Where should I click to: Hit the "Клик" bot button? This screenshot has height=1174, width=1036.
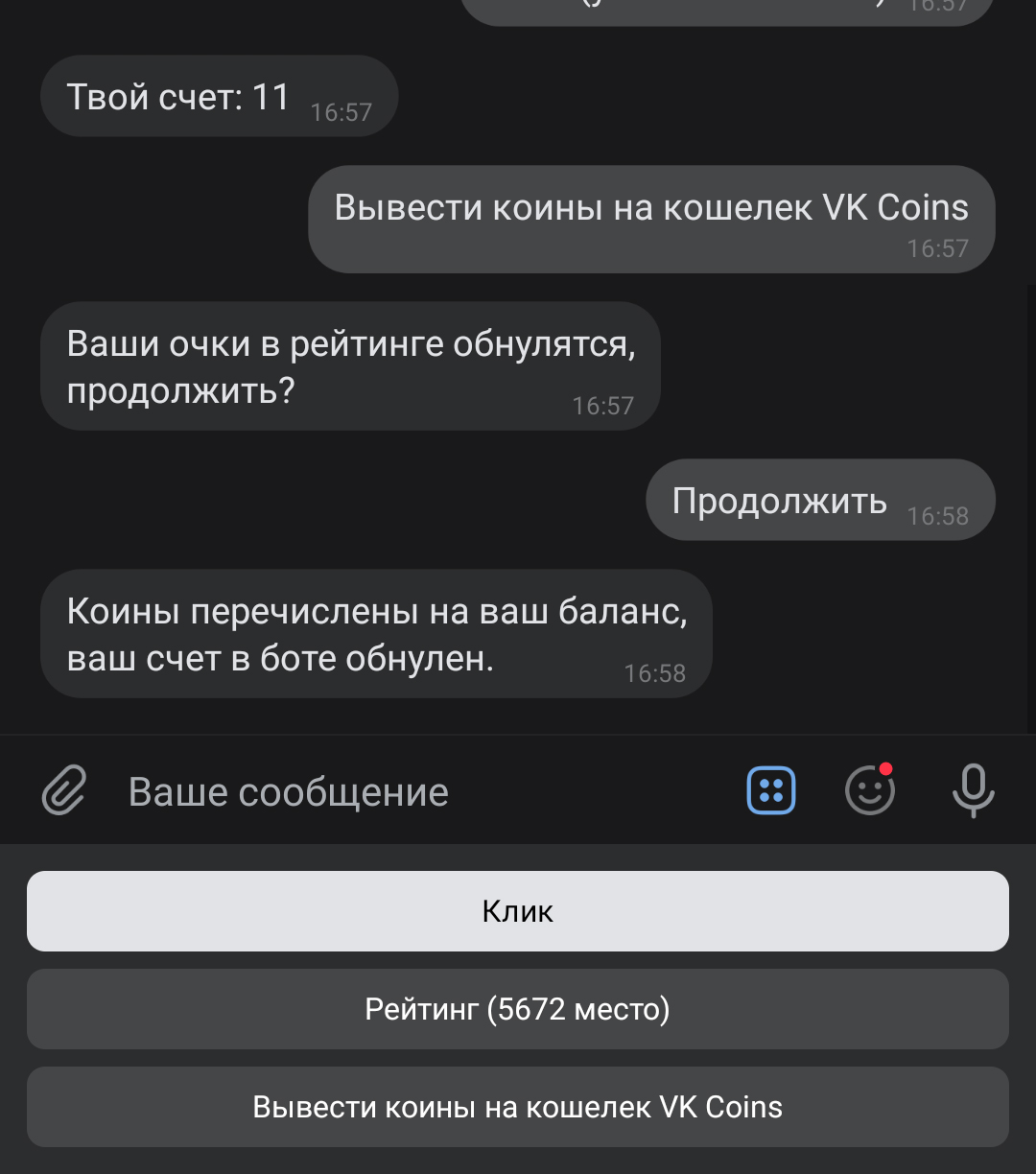[x=518, y=911]
